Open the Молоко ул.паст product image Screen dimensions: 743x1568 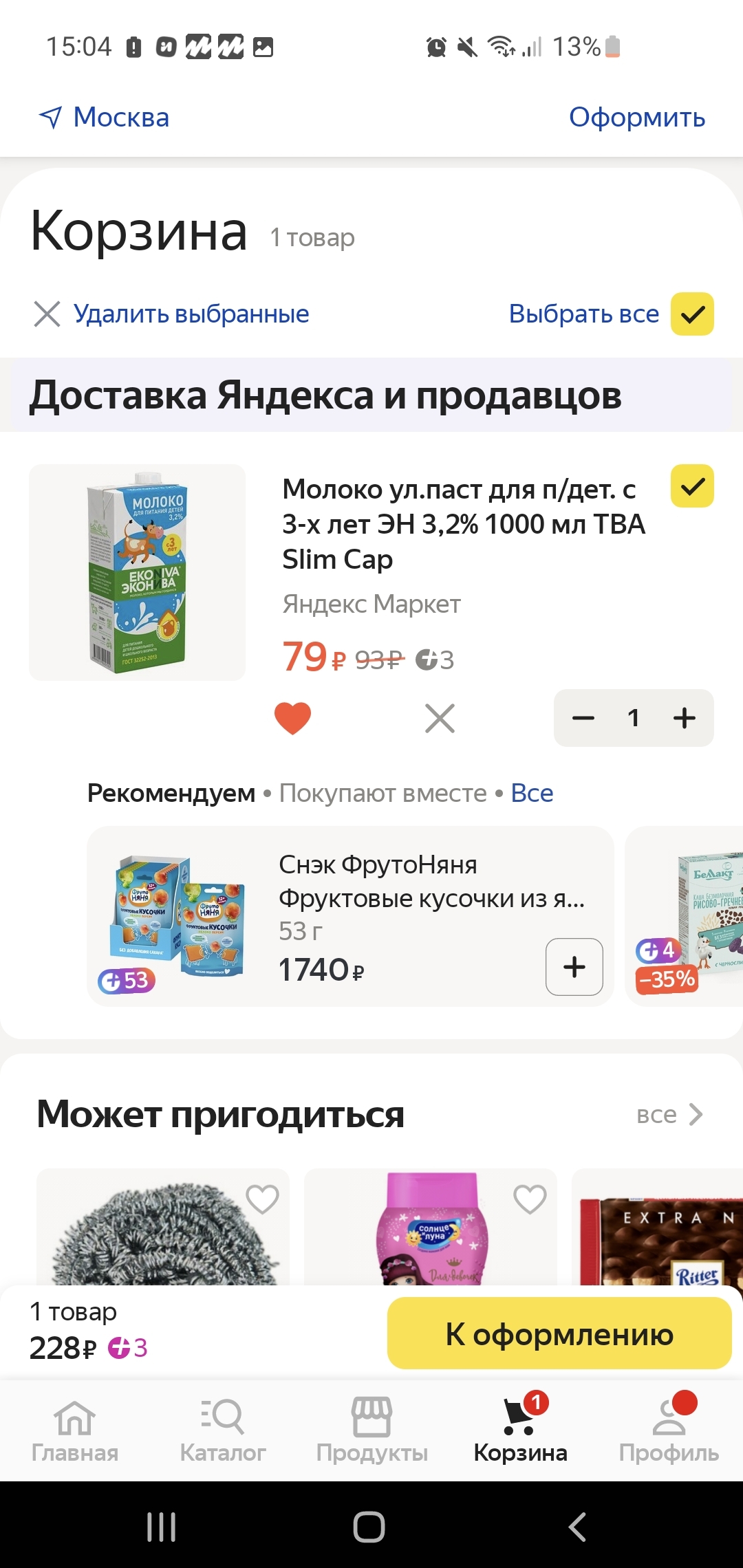137,572
